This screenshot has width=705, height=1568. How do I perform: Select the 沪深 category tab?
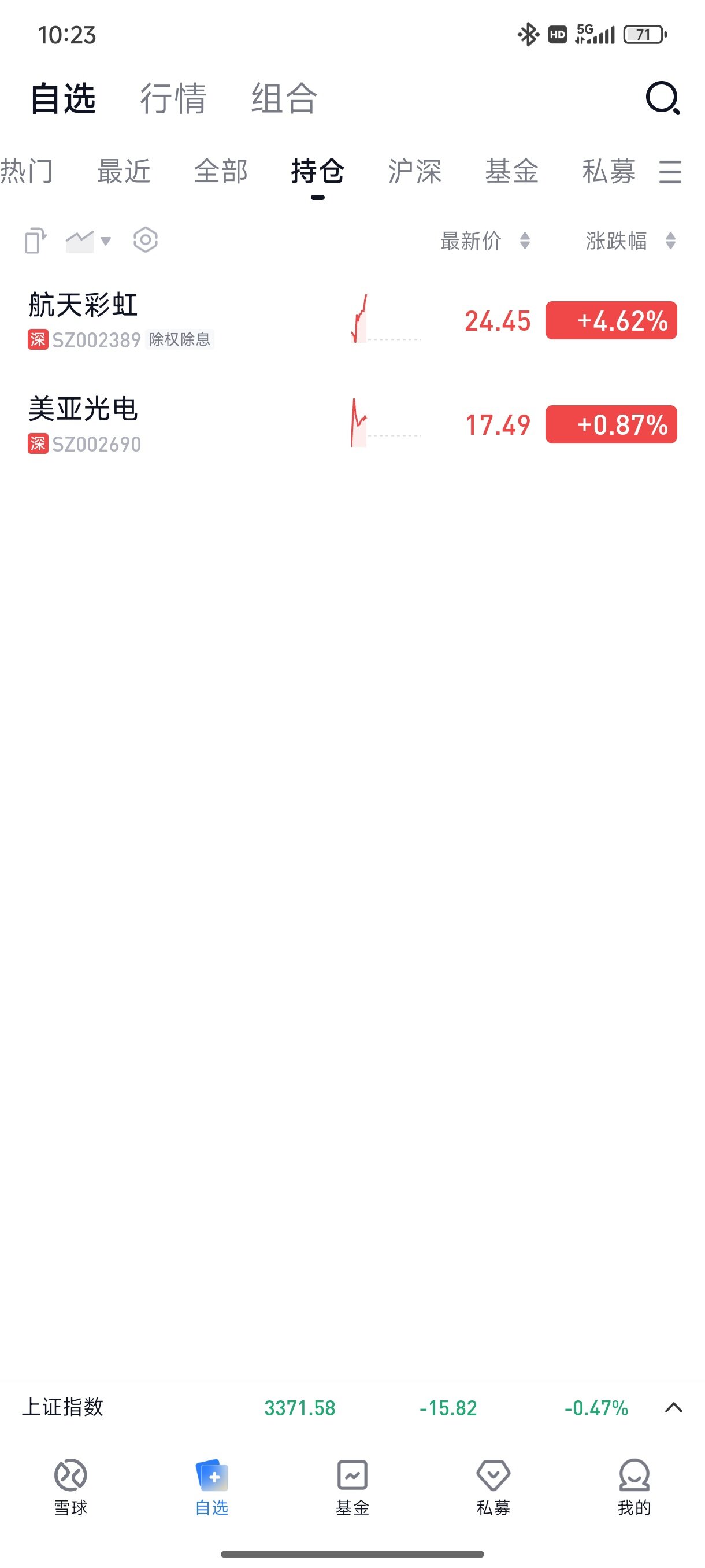click(415, 171)
